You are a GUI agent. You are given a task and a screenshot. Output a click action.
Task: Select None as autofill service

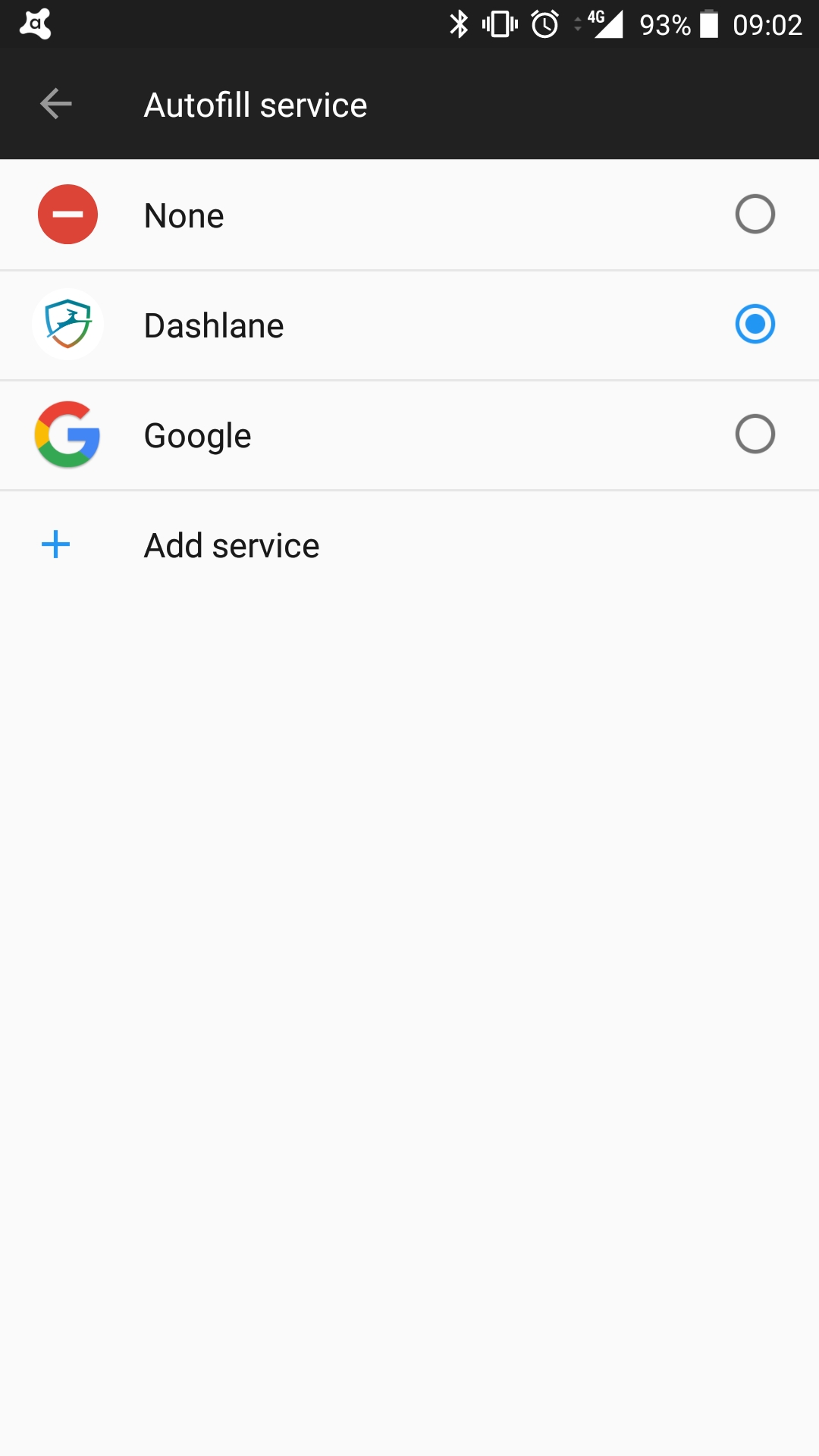[754, 215]
